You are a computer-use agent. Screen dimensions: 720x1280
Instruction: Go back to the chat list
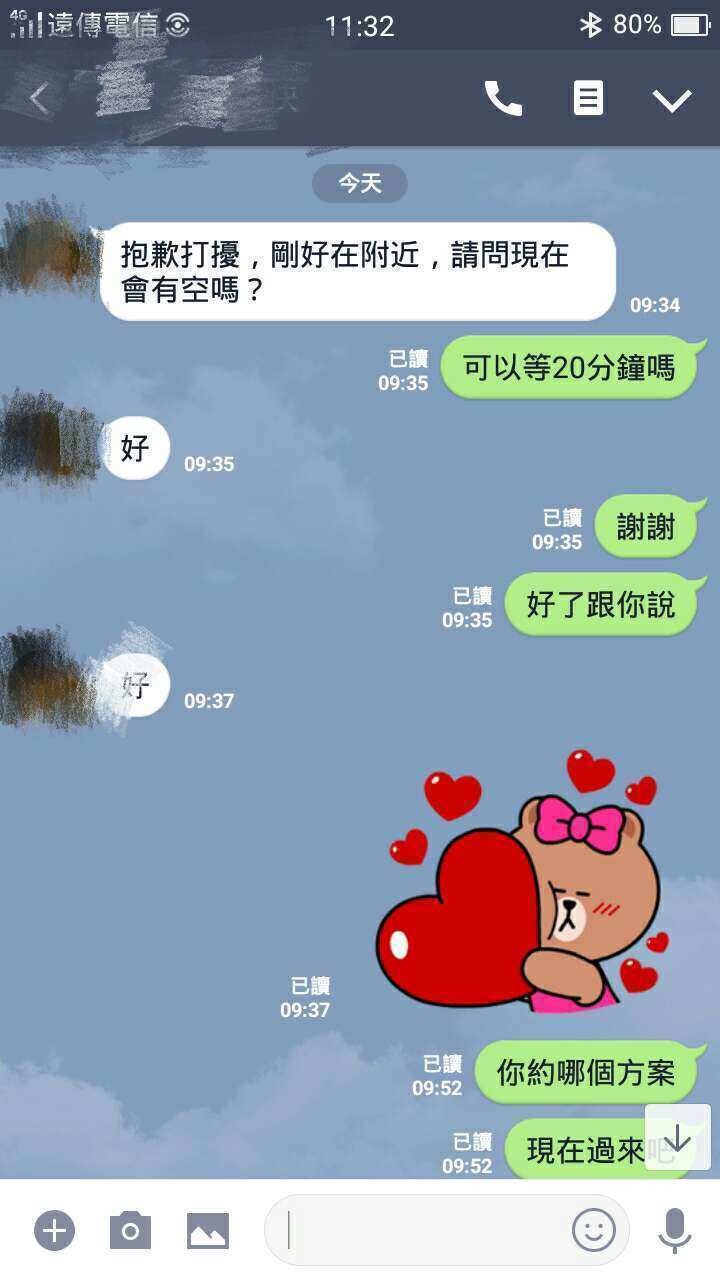[x=38, y=99]
